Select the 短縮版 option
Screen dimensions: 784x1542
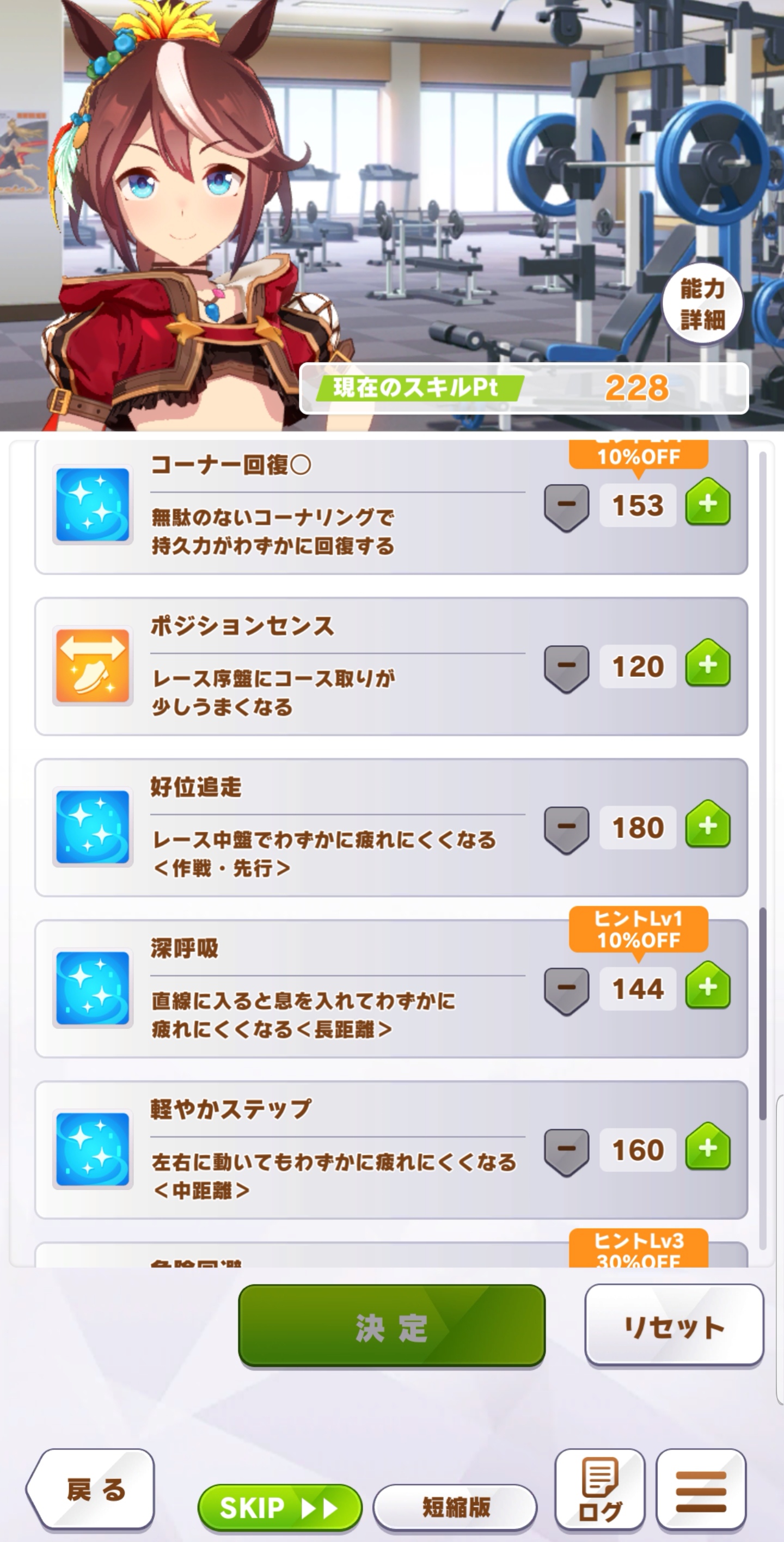pyautogui.click(x=455, y=1507)
